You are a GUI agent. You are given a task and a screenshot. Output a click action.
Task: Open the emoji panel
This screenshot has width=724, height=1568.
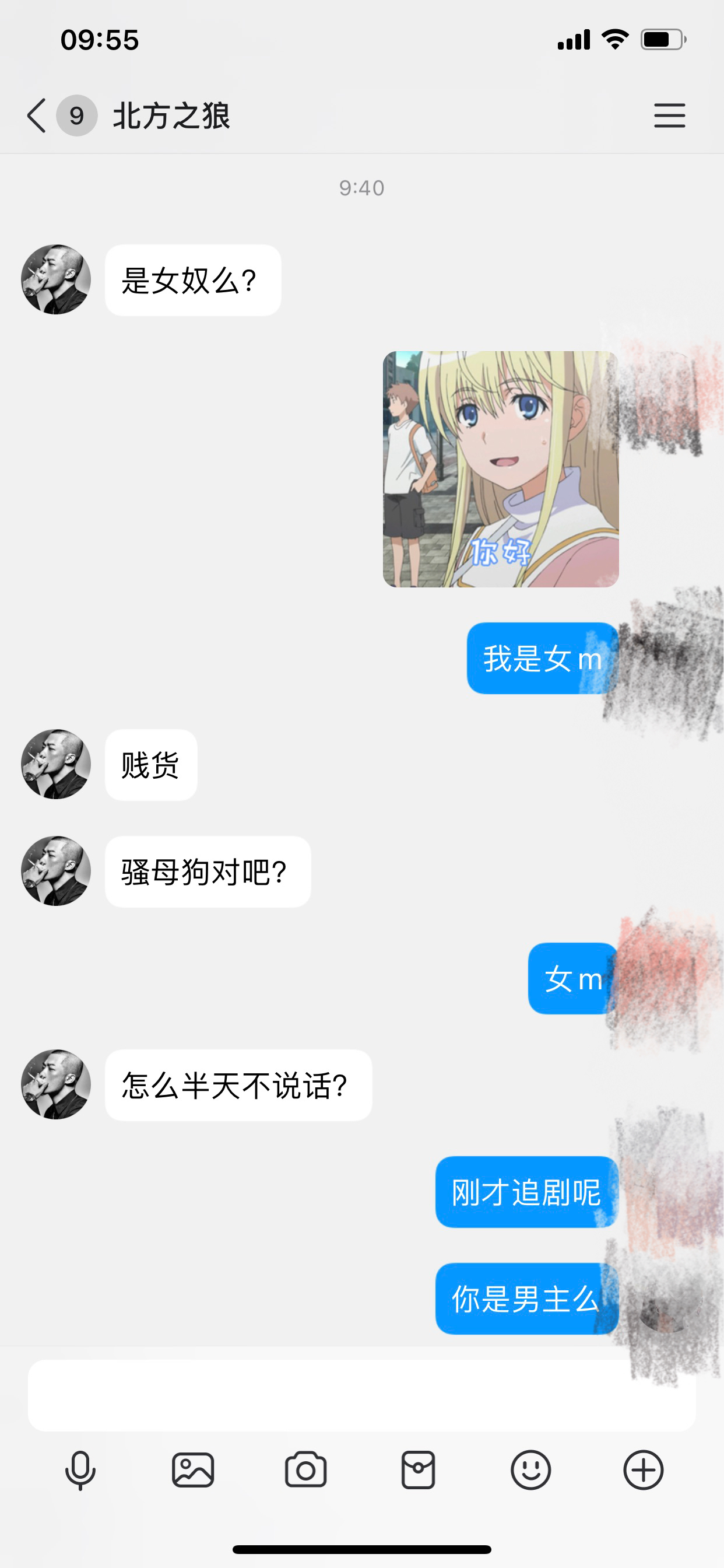[530, 1471]
